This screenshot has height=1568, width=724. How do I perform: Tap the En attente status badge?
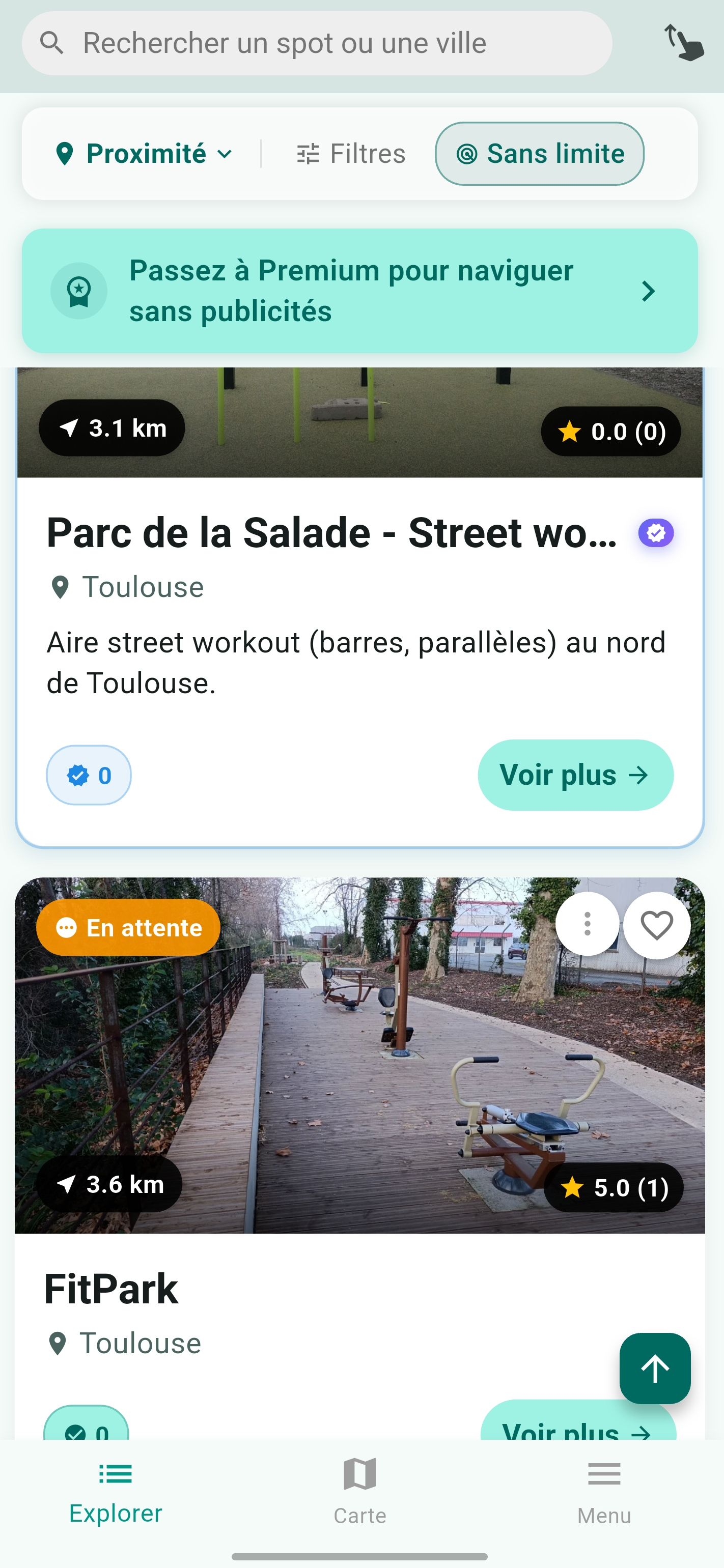coord(128,927)
